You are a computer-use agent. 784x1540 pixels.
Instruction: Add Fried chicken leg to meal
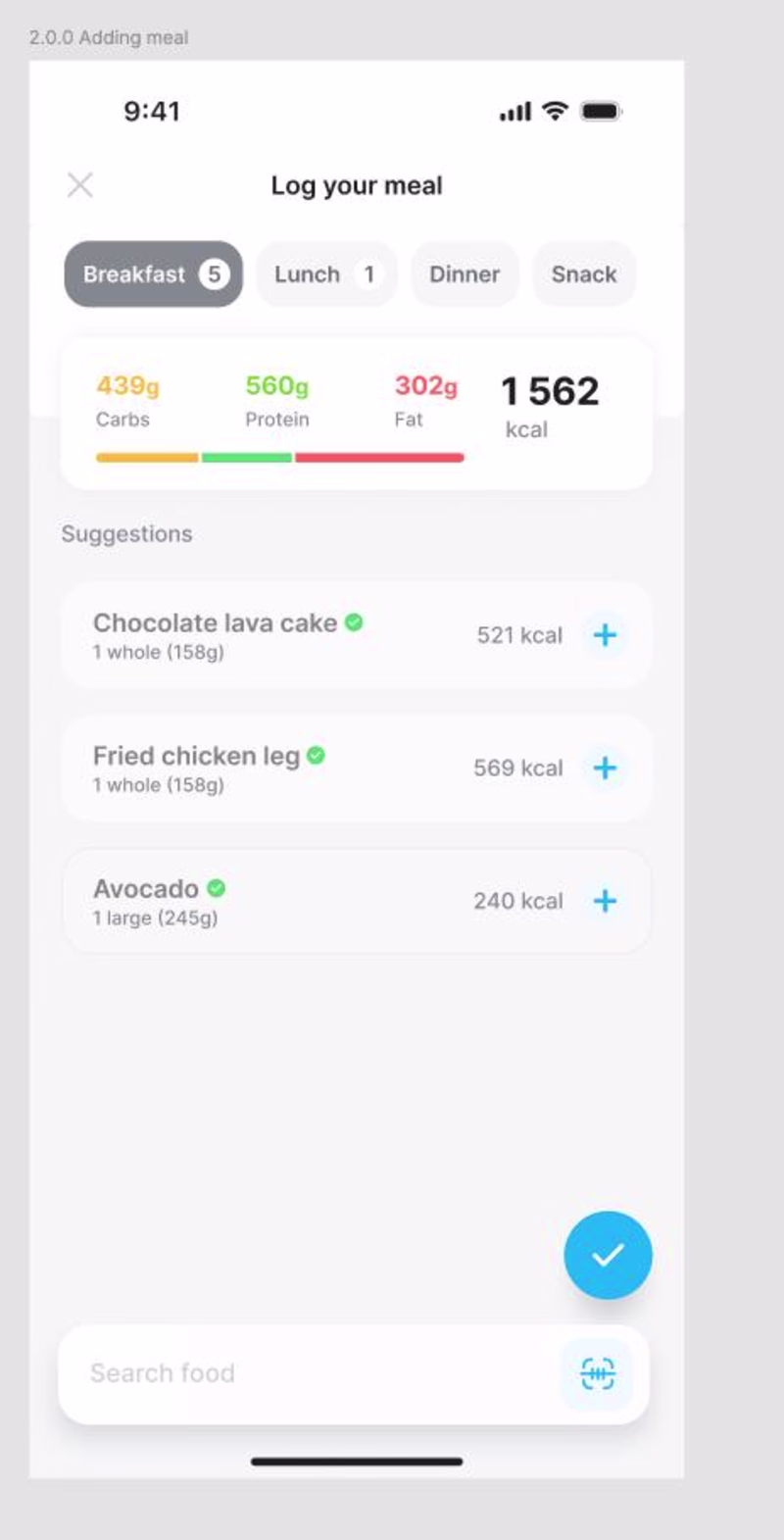point(606,768)
